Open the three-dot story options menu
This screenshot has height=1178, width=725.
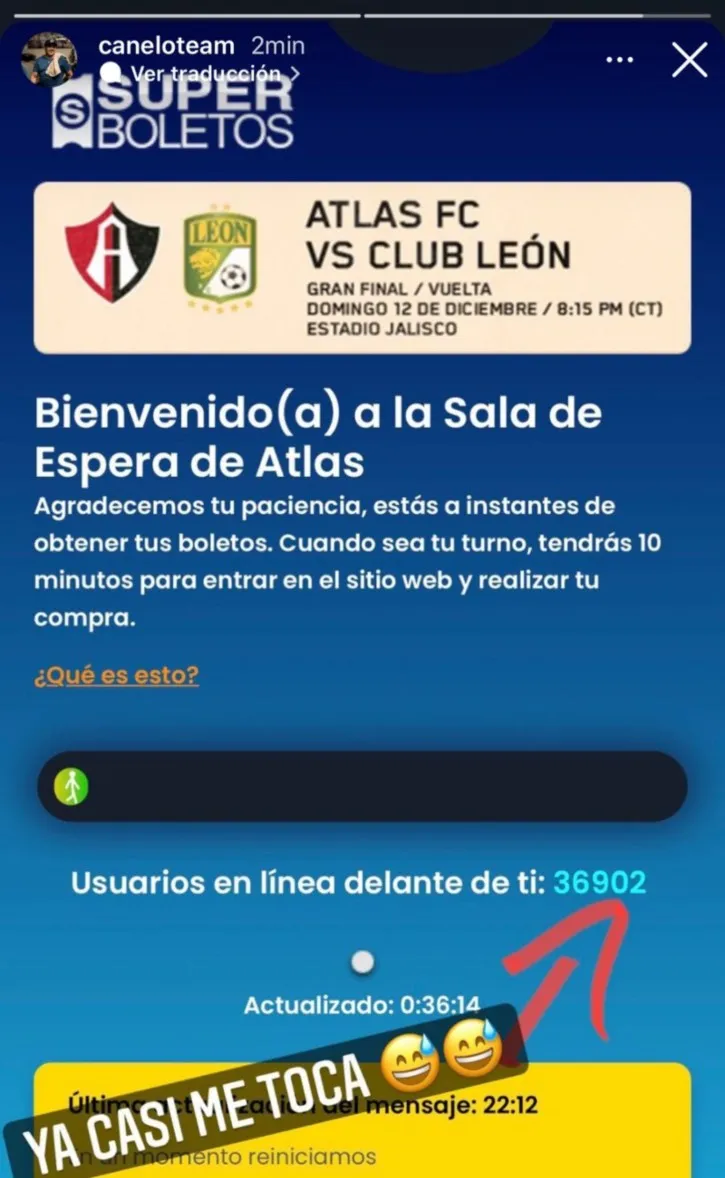pos(619,60)
